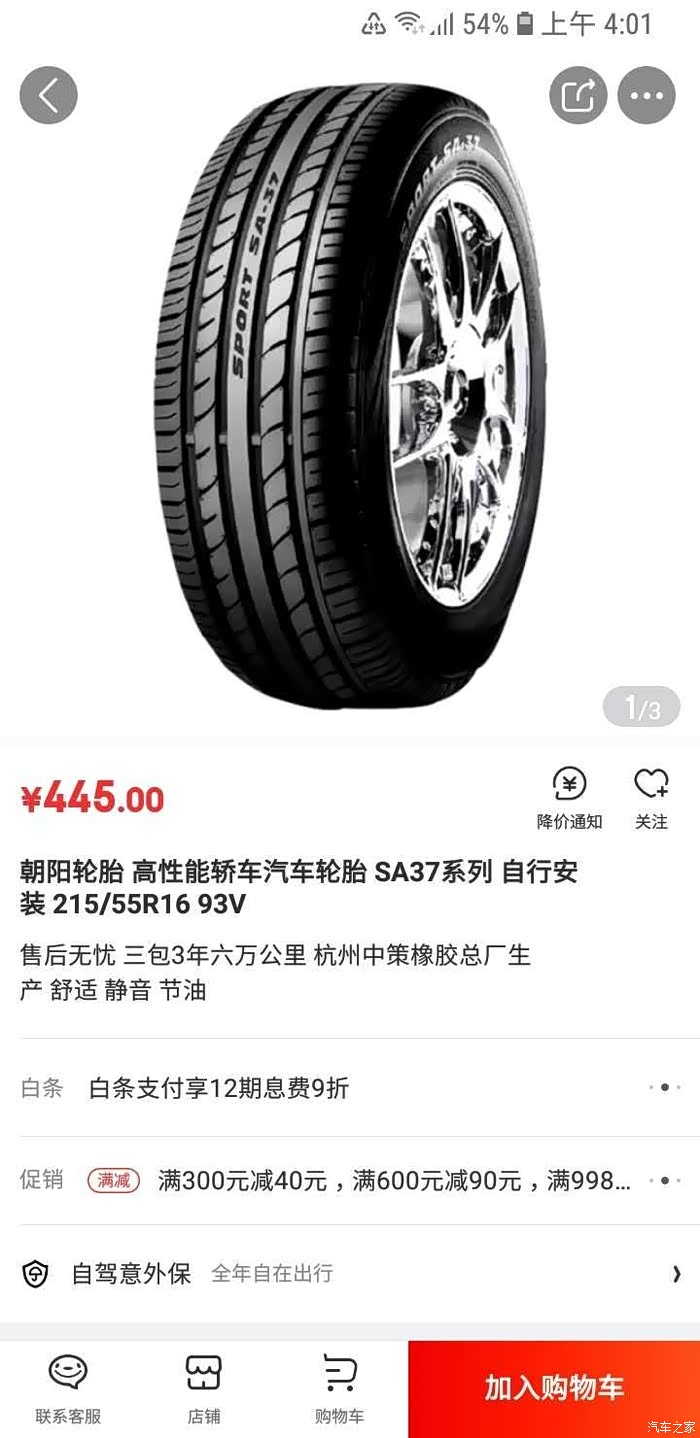Image resolution: width=700 pixels, height=1438 pixels.
Task: Open 白条 installment payment details
Action: point(350,1088)
